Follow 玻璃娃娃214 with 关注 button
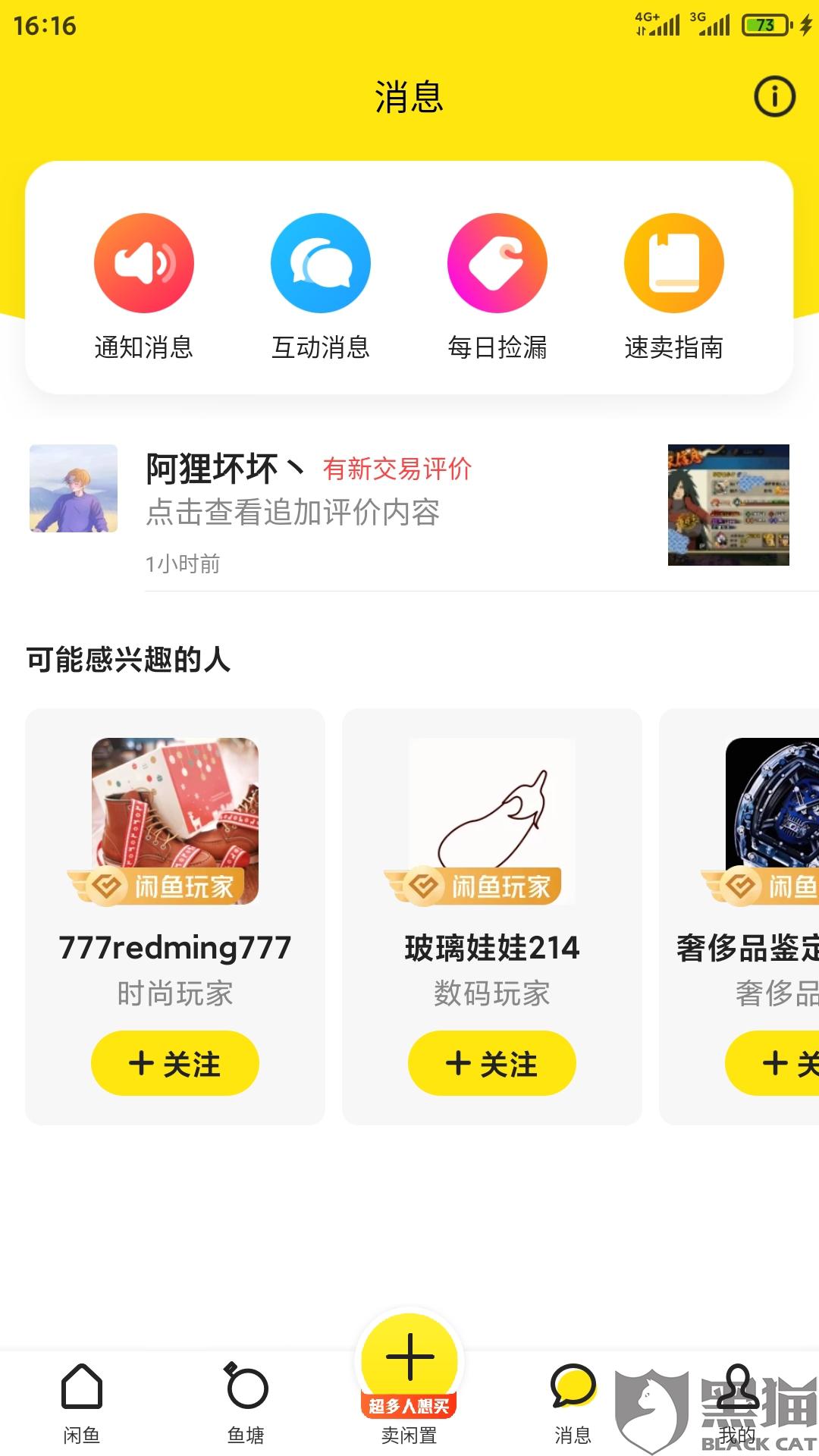 tap(491, 1064)
